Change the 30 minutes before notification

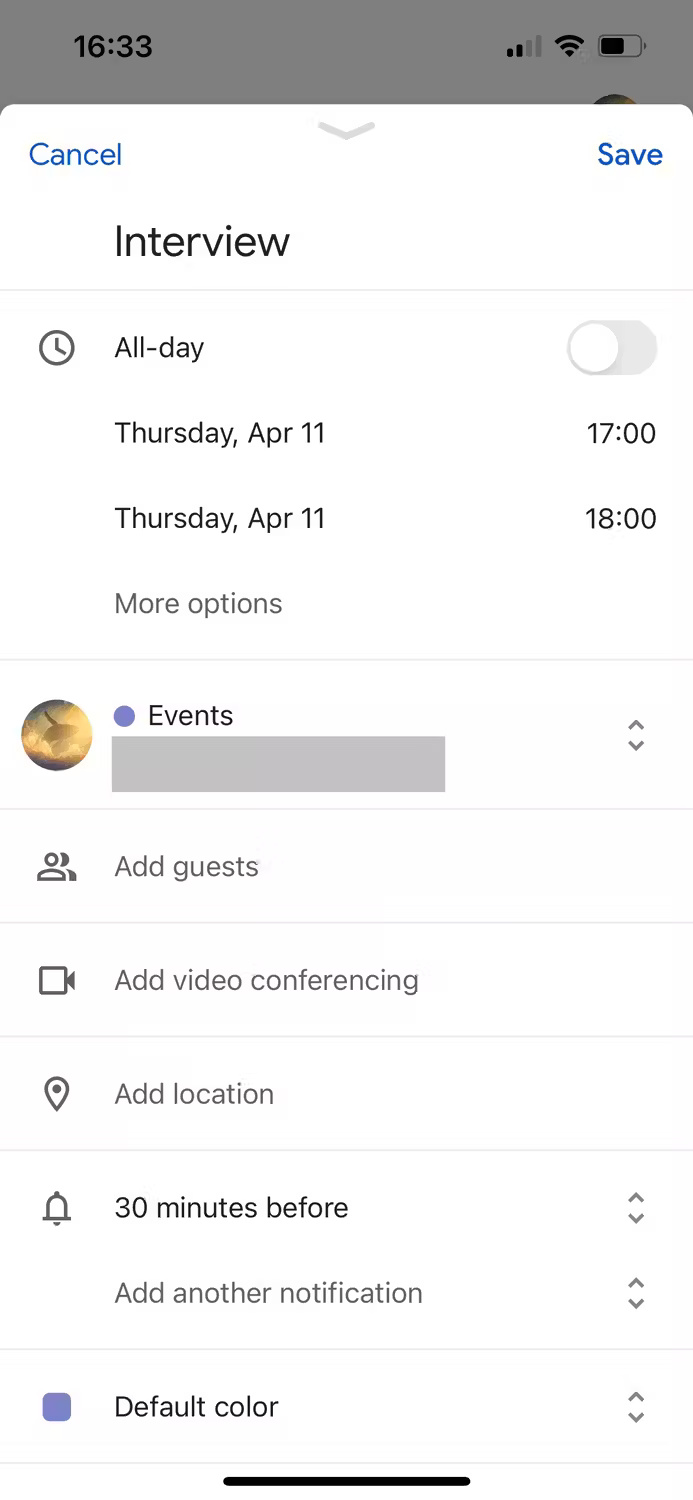346,1208
